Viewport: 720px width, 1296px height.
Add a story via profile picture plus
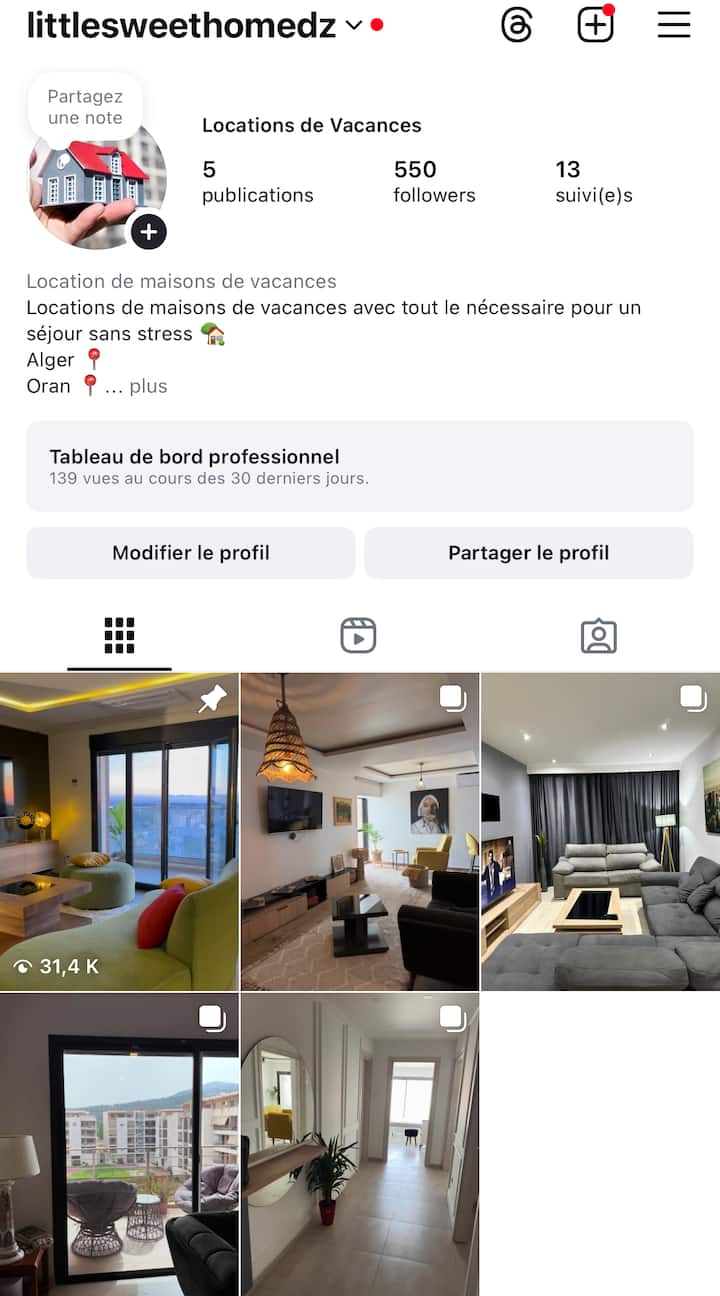coord(148,232)
